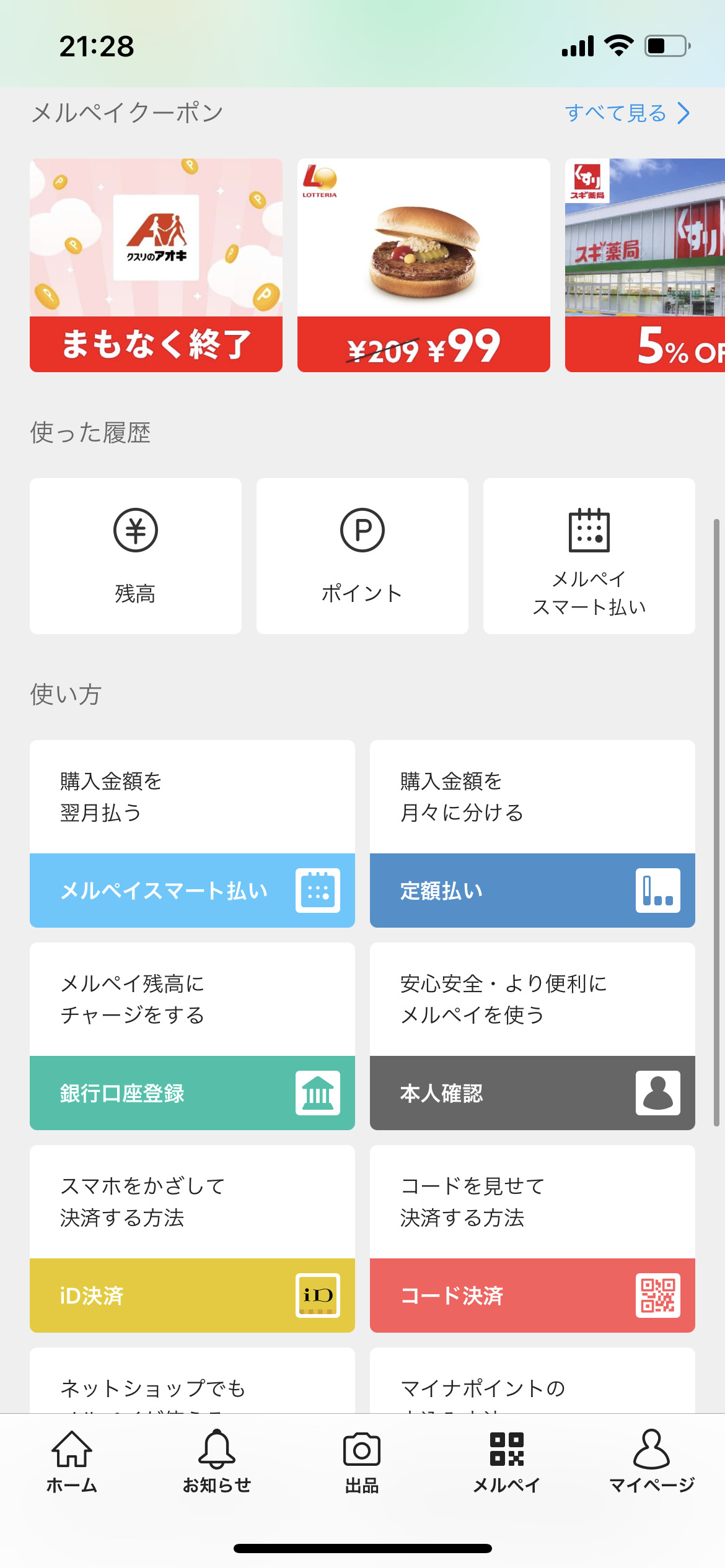Open the スギ薬局 5% off coupon
The height and width of the screenshot is (1568, 725).
click(x=645, y=265)
